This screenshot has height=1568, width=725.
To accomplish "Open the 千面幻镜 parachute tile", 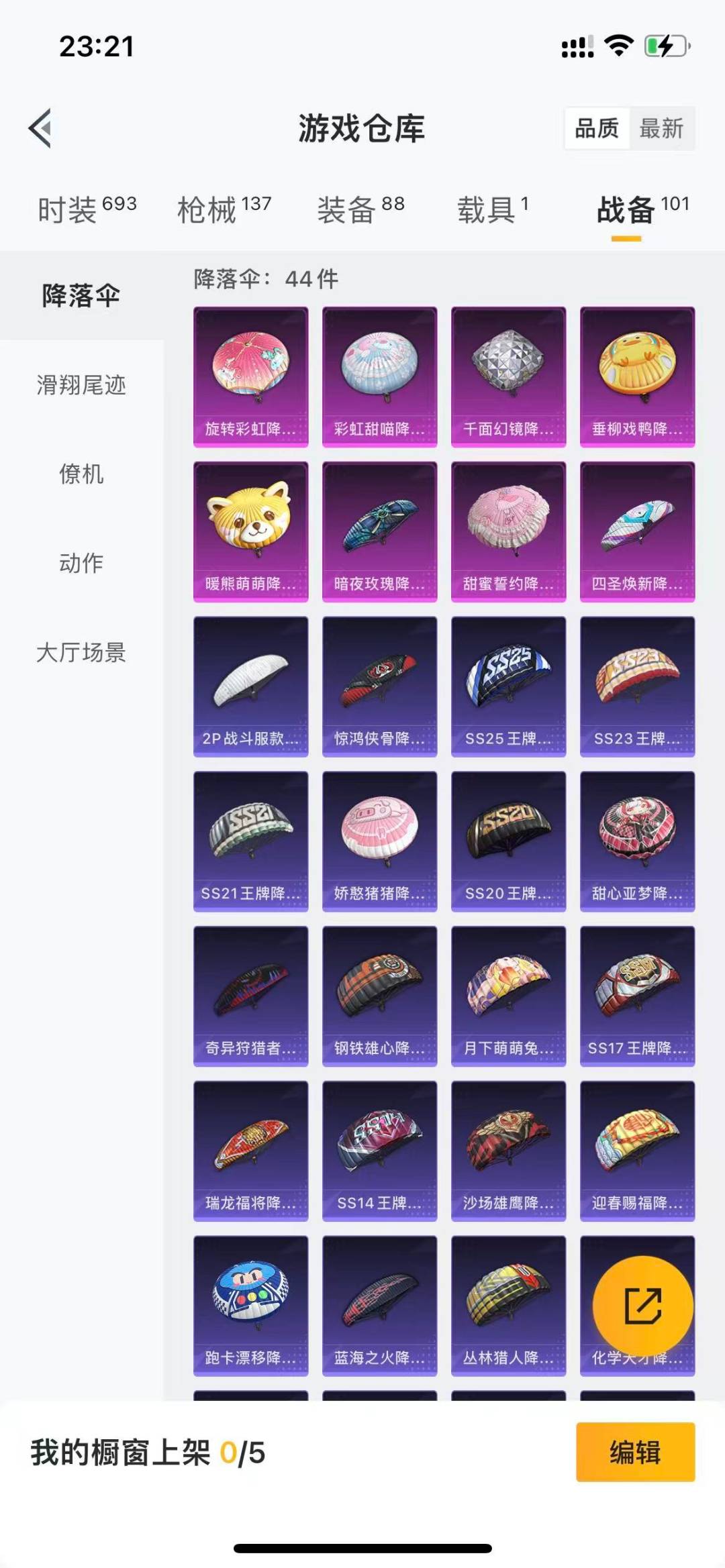I will 508,376.
